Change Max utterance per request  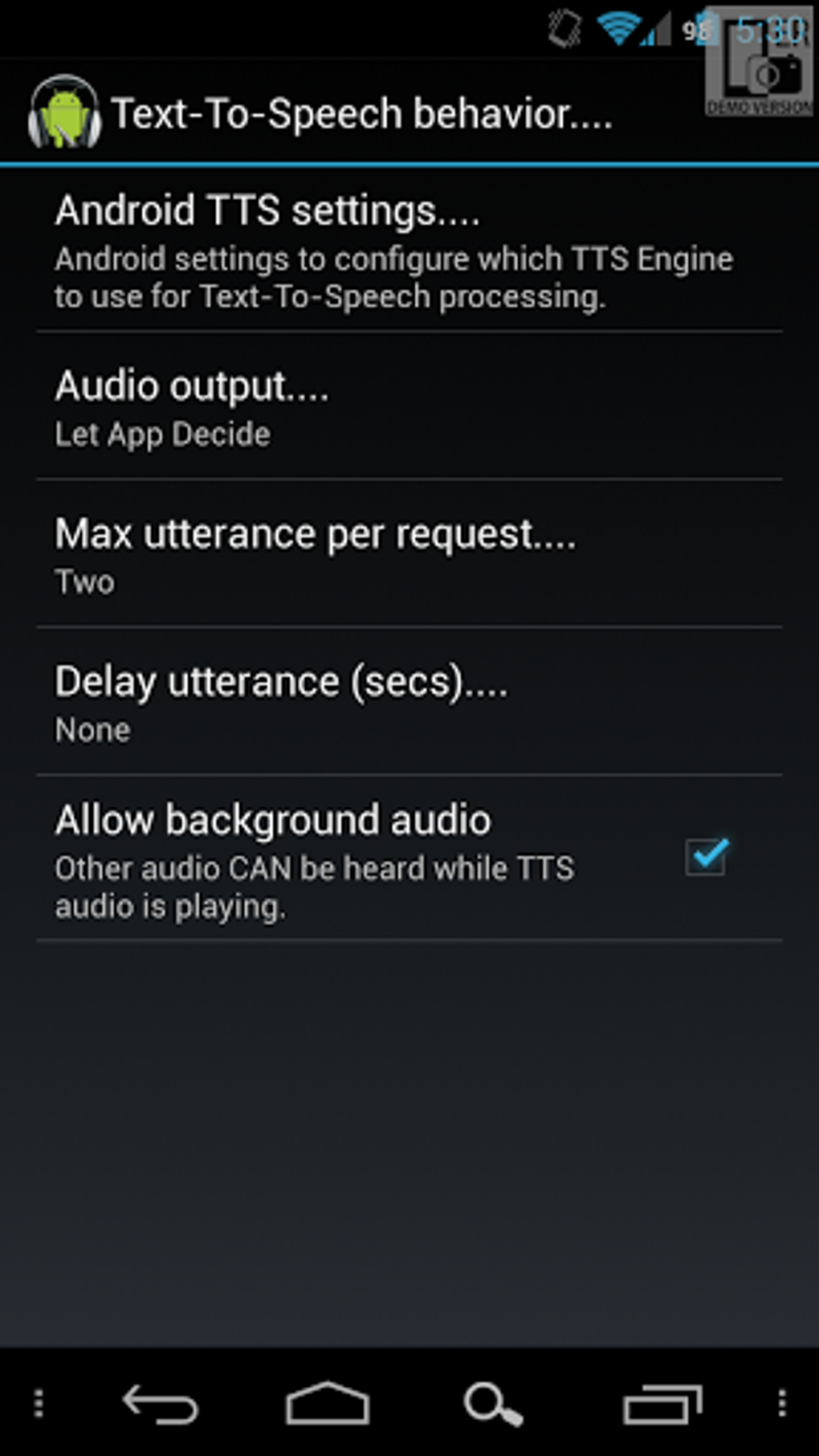[x=409, y=554]
